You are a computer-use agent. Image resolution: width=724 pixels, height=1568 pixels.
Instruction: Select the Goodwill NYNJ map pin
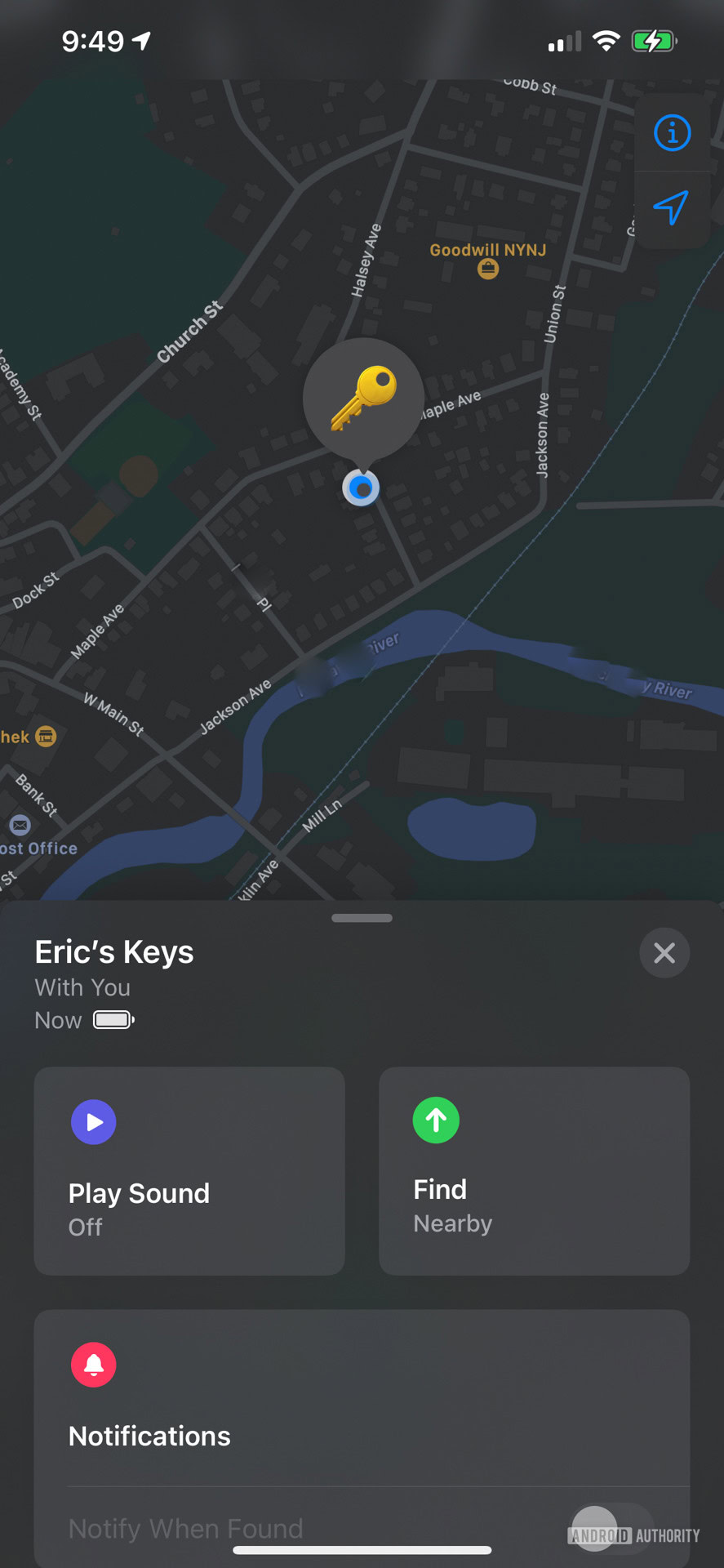[x=486, y=268]
